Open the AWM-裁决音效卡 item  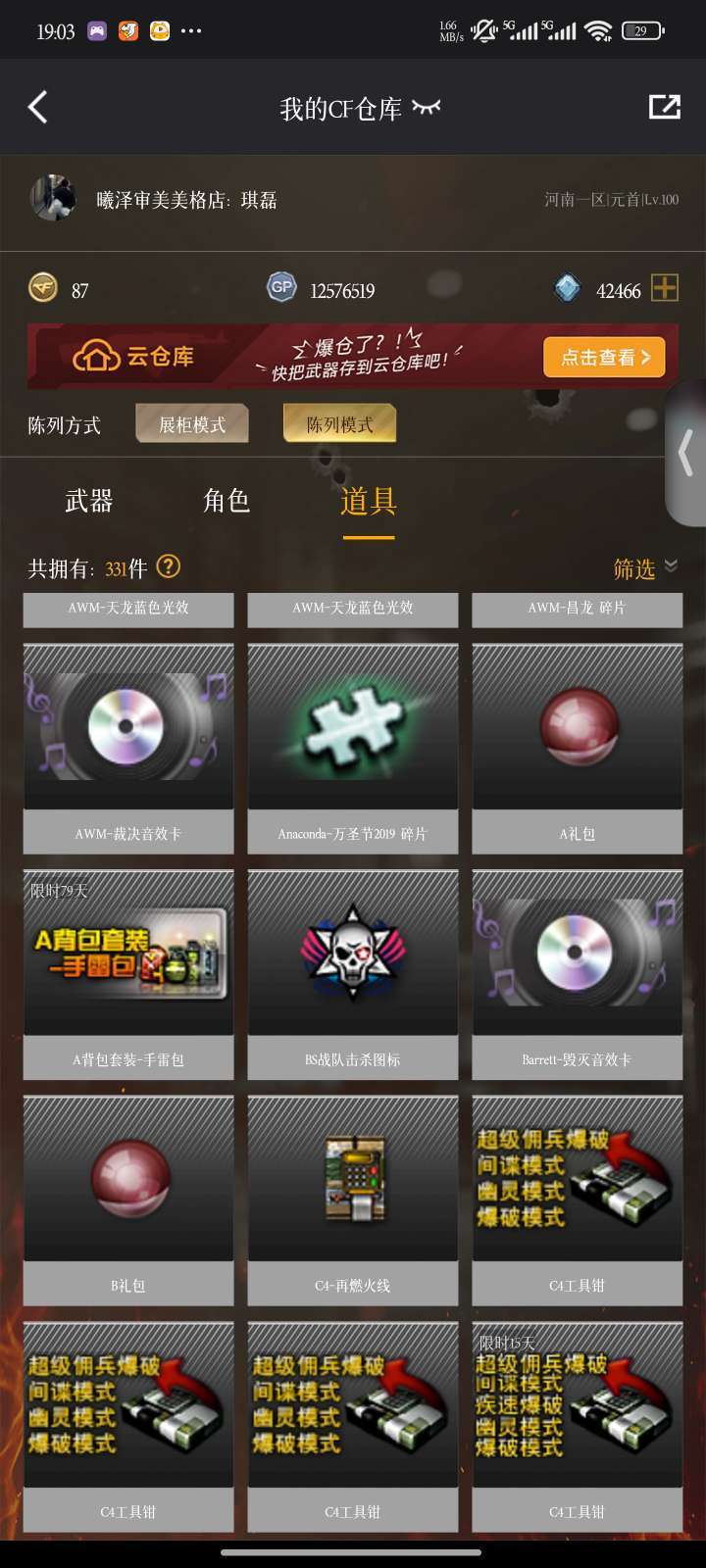pyautogui.click(x=128, y=748)
